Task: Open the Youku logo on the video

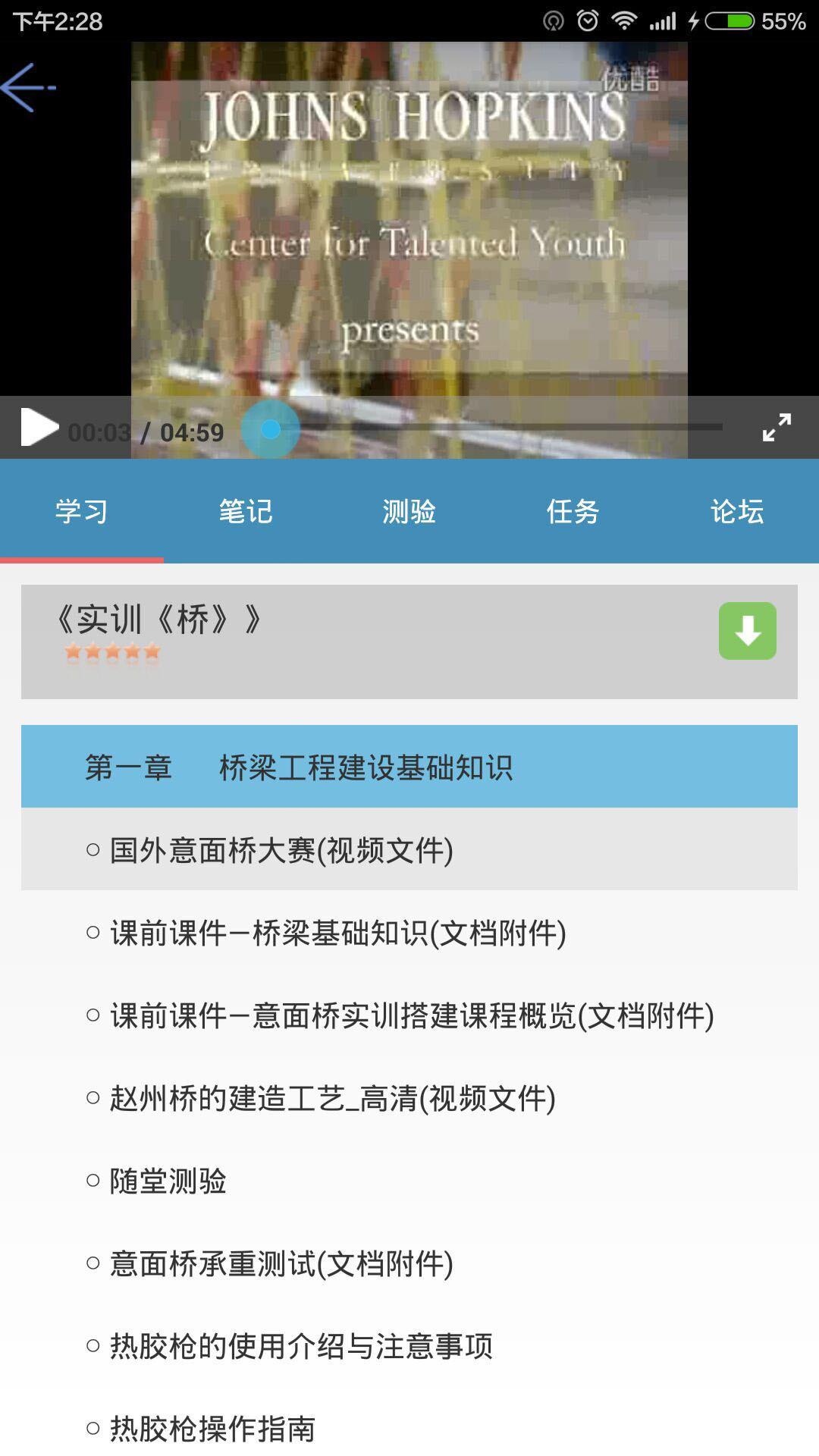Action: click(632, 76)
